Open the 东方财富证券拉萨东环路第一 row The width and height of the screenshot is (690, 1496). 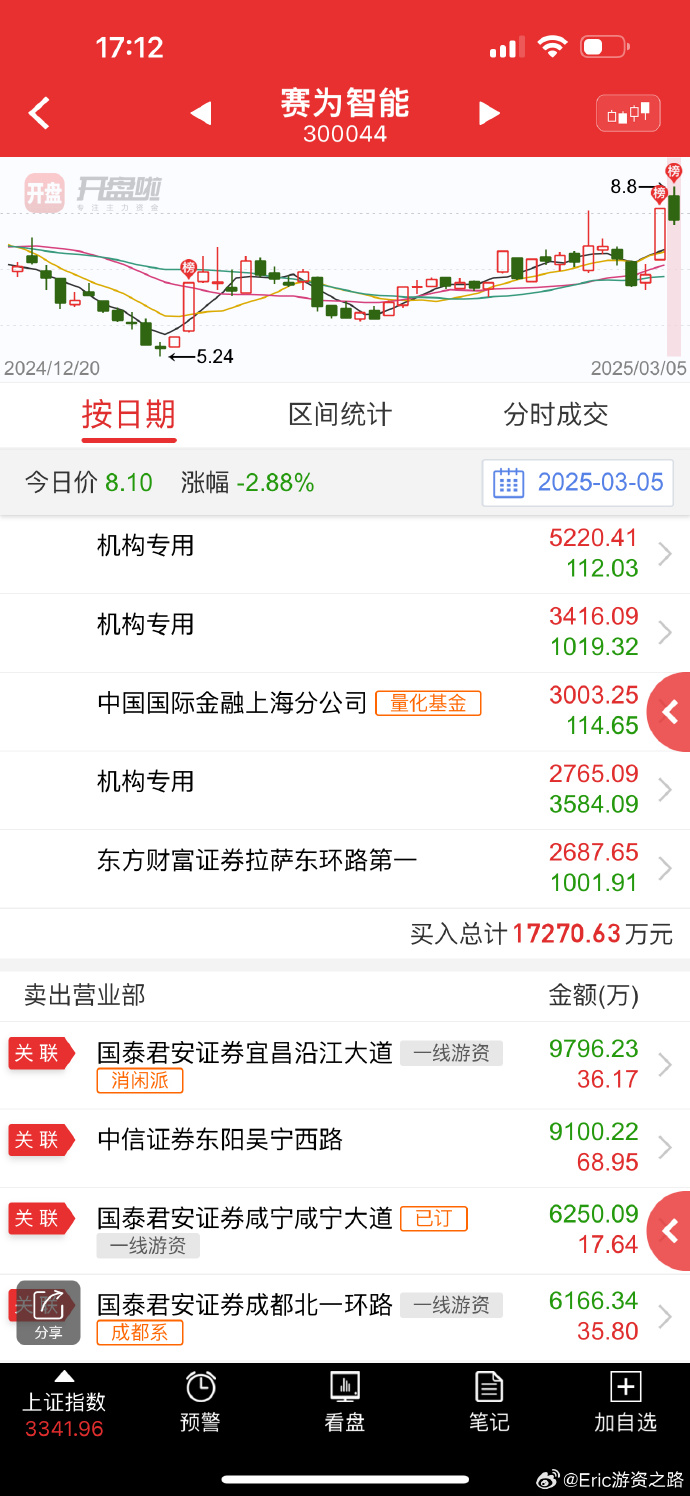[345, 869]
